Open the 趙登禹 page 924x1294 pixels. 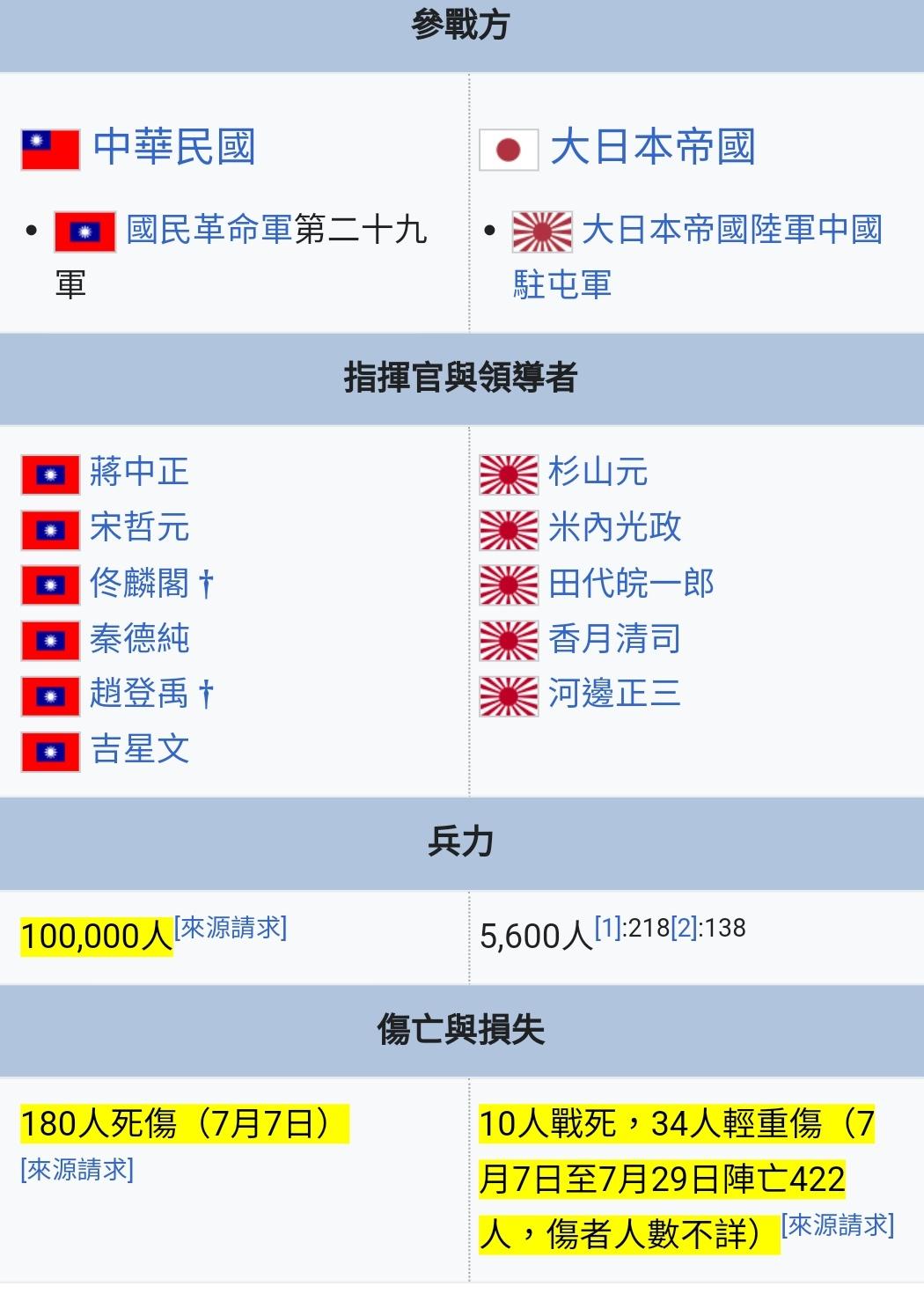coord(139,694)
